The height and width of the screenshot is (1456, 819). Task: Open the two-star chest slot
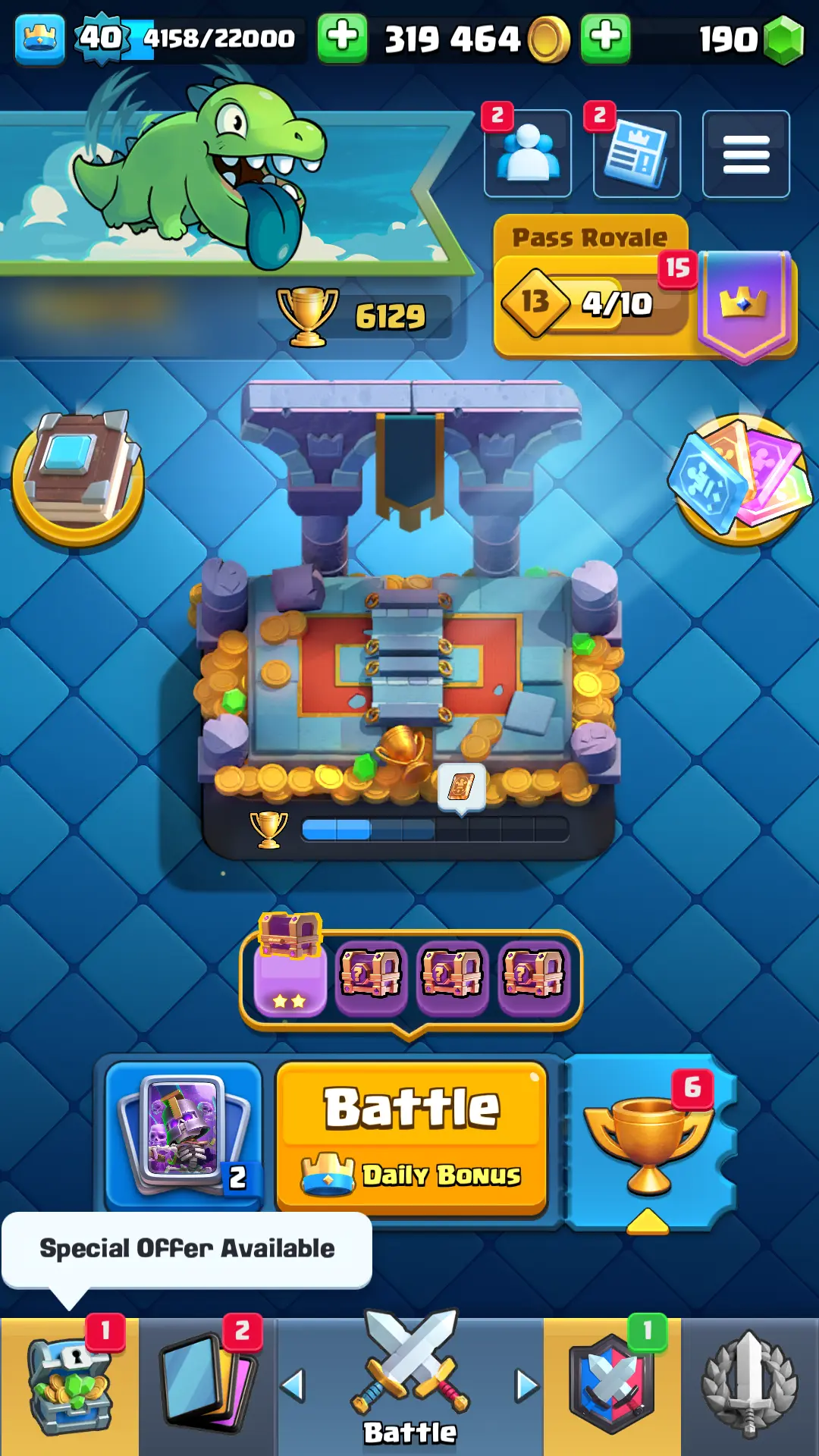tap(290, 974)
